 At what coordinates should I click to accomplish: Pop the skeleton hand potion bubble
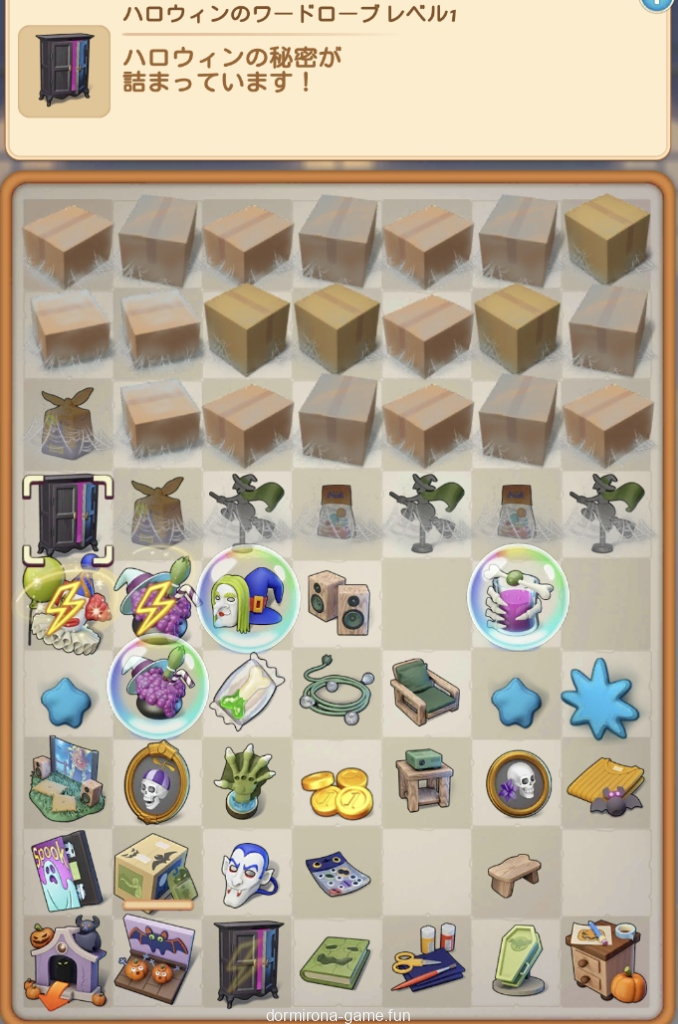pyautogui.click(x=517, y=598)
